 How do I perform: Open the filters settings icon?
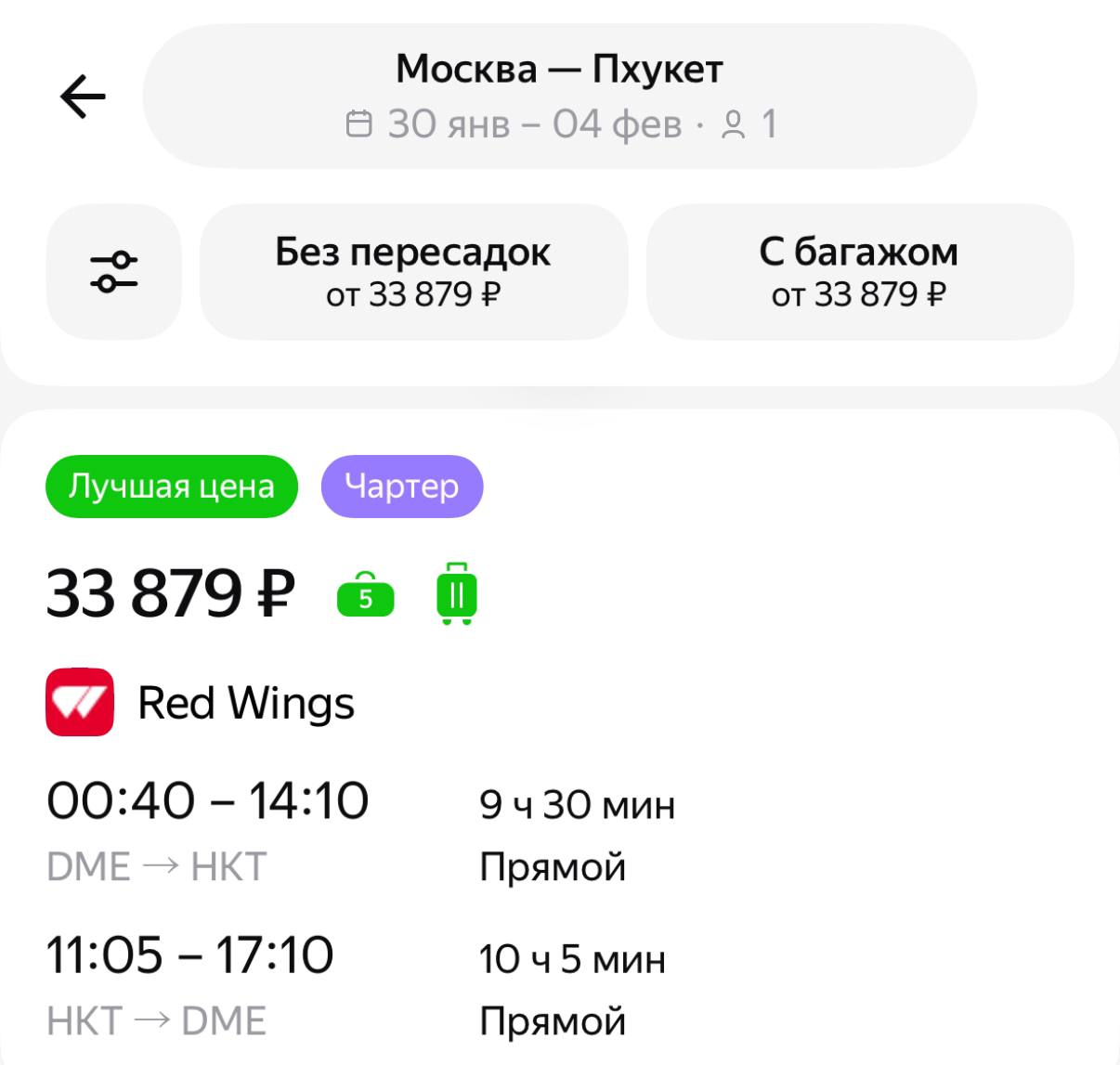(113, 271)
